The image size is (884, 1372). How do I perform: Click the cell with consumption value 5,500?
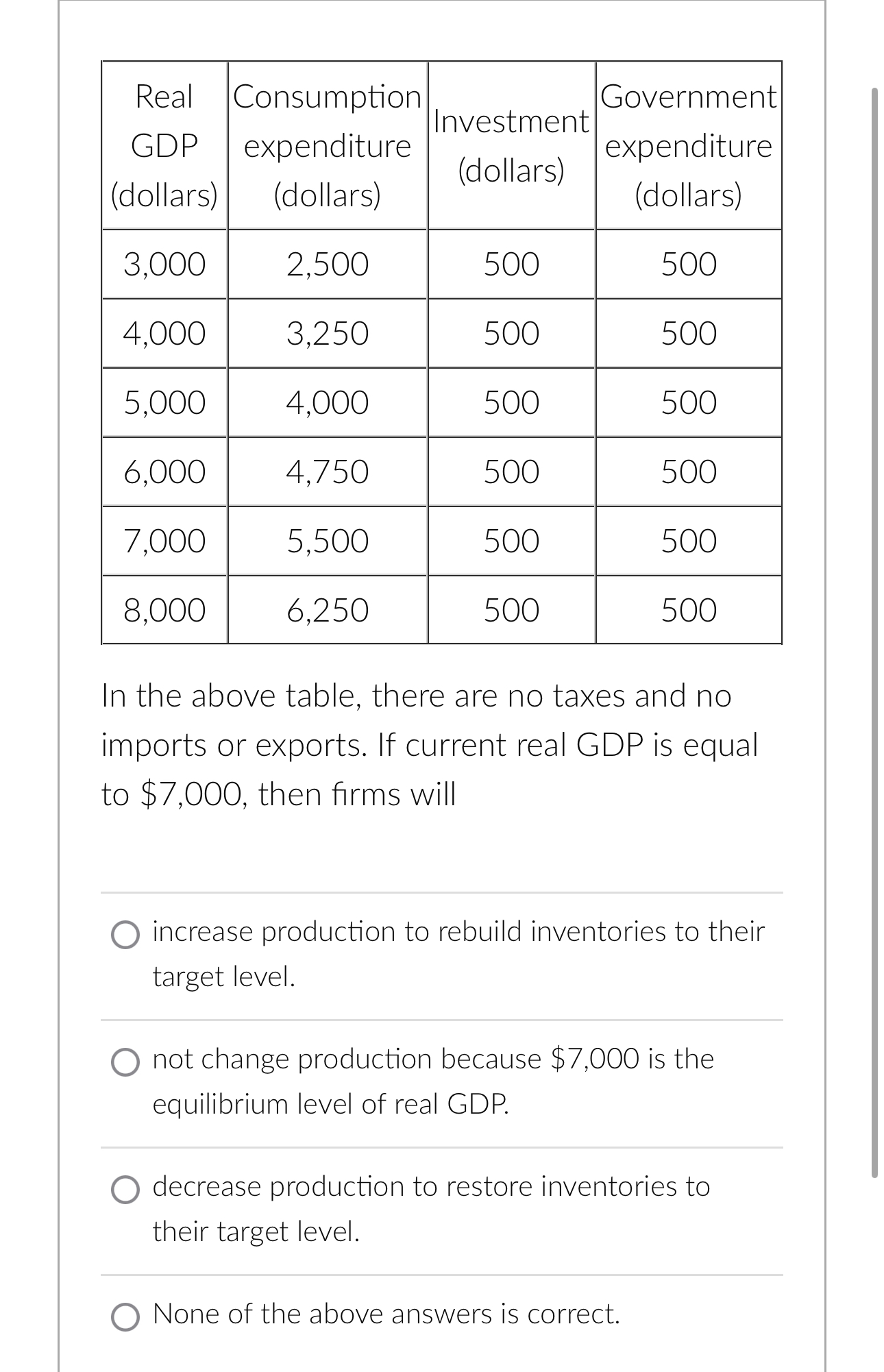tap(327, 540)
